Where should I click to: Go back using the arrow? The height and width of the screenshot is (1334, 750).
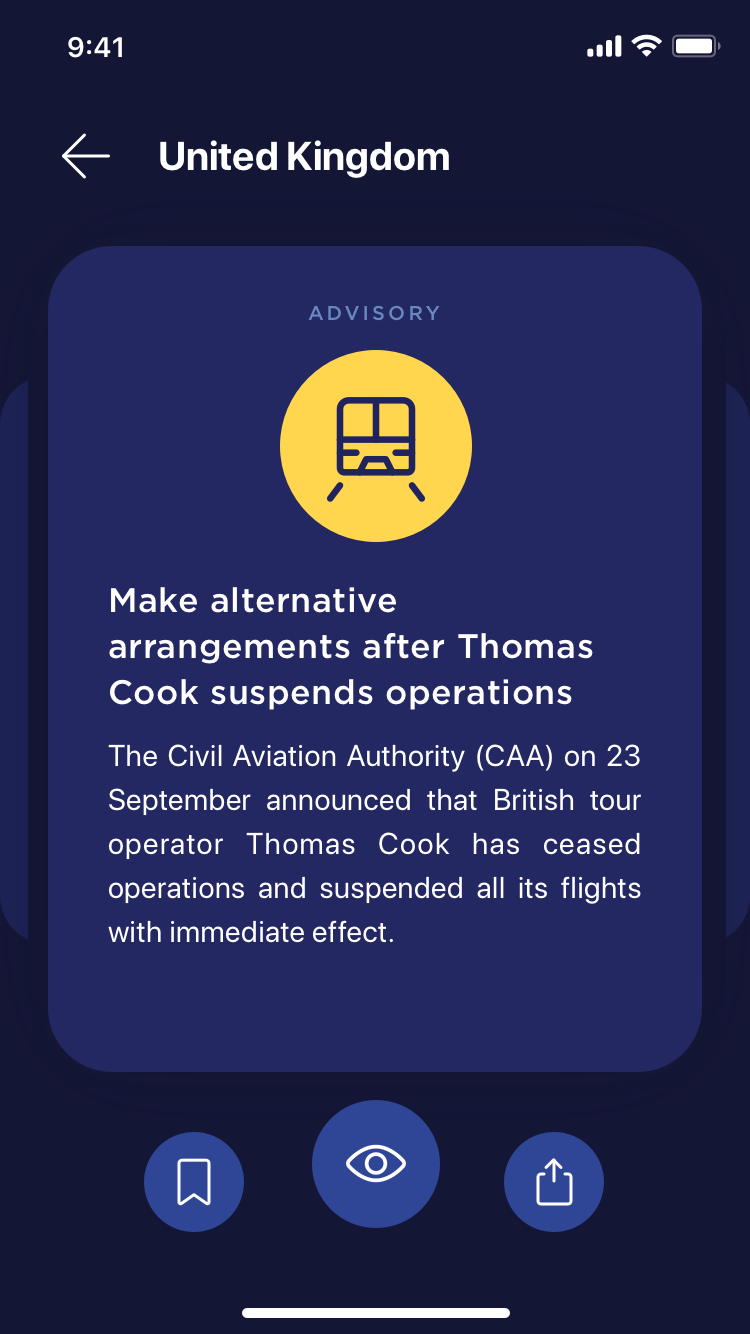coord(86,157)
